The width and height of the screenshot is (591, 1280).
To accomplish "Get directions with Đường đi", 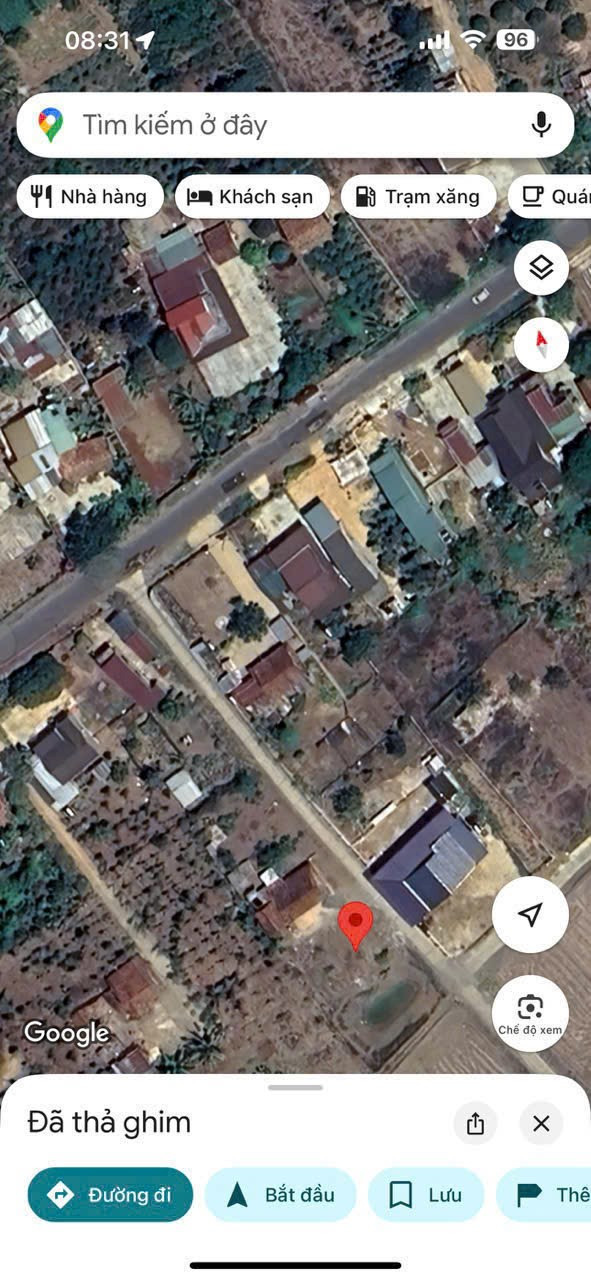I will point(110,1195).
